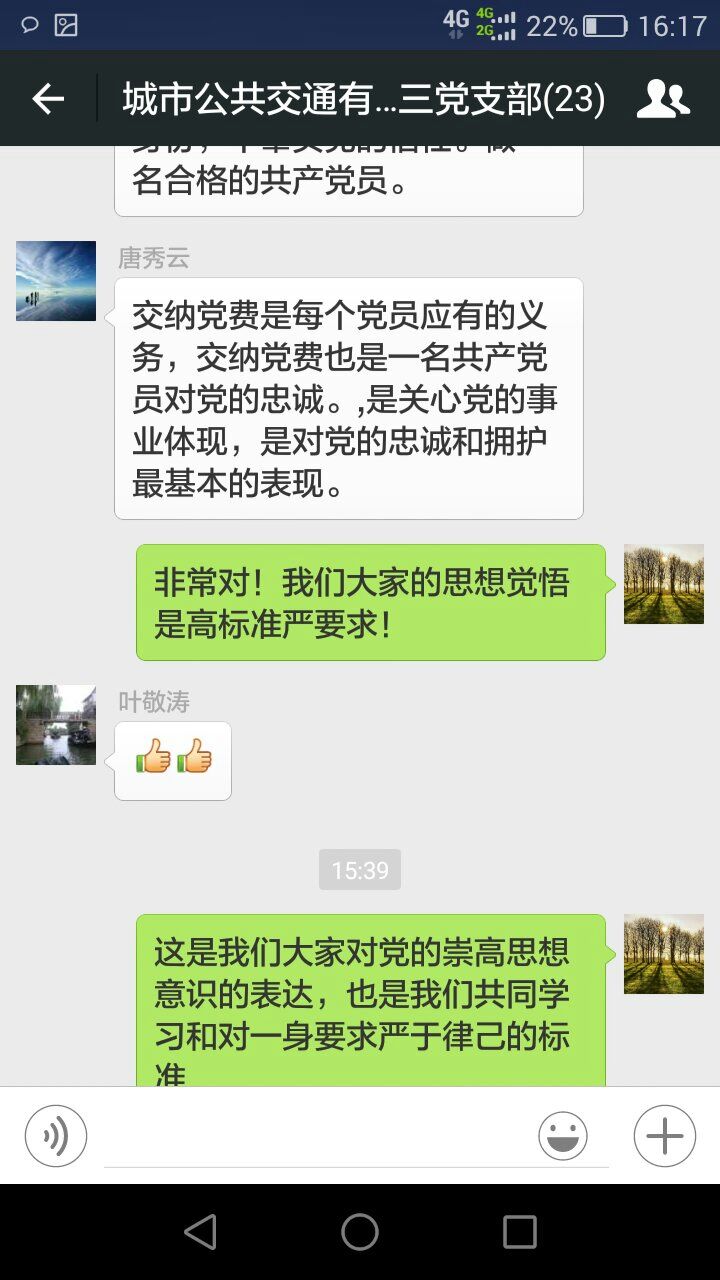
Task: Tap the message text field
Action: point(320,1138)
